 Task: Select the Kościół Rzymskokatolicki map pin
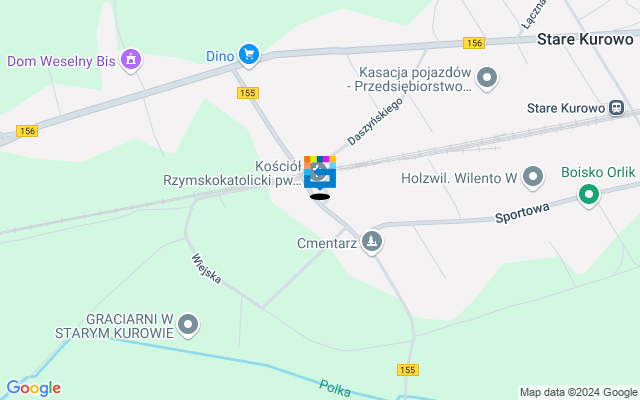[x=320, y=173]
